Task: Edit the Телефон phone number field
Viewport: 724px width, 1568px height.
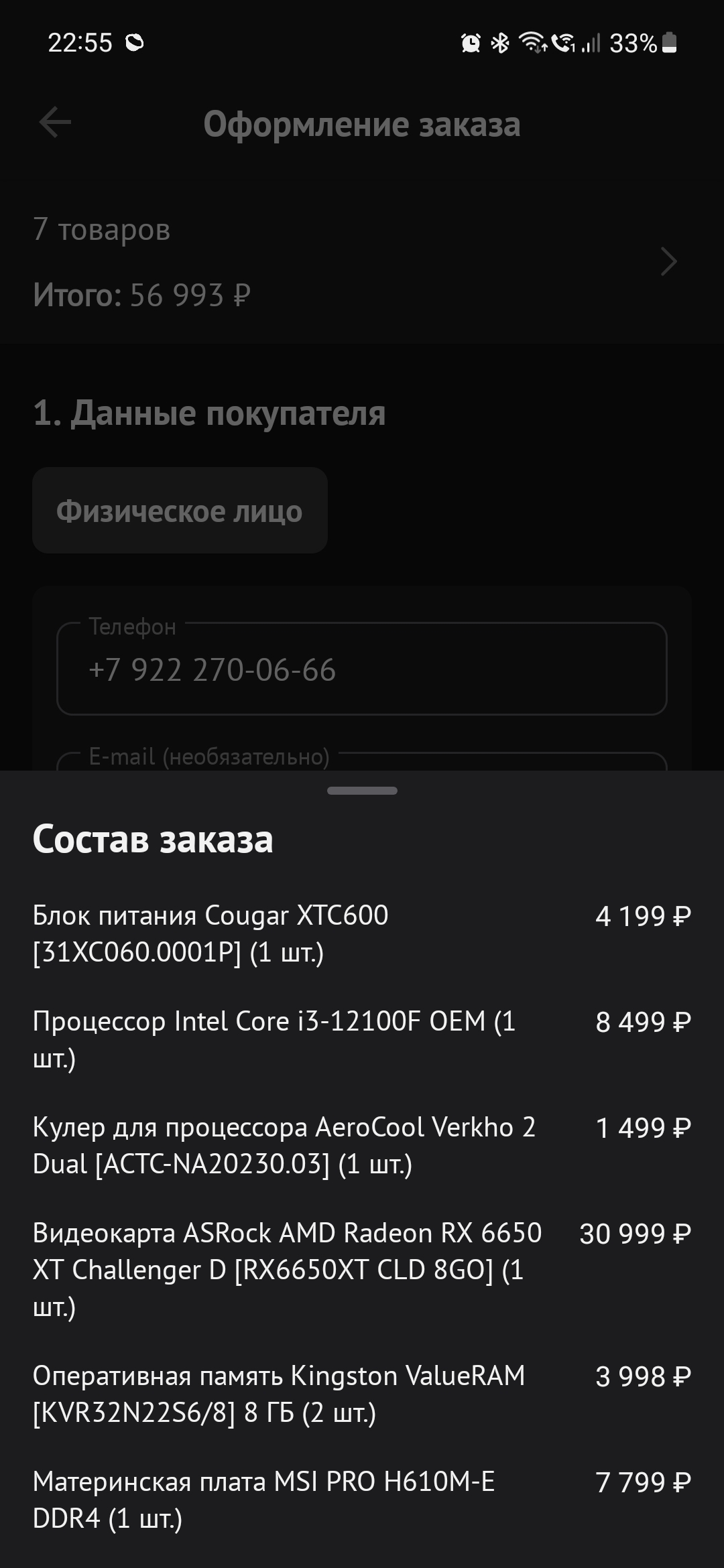Action: [362, 669]
